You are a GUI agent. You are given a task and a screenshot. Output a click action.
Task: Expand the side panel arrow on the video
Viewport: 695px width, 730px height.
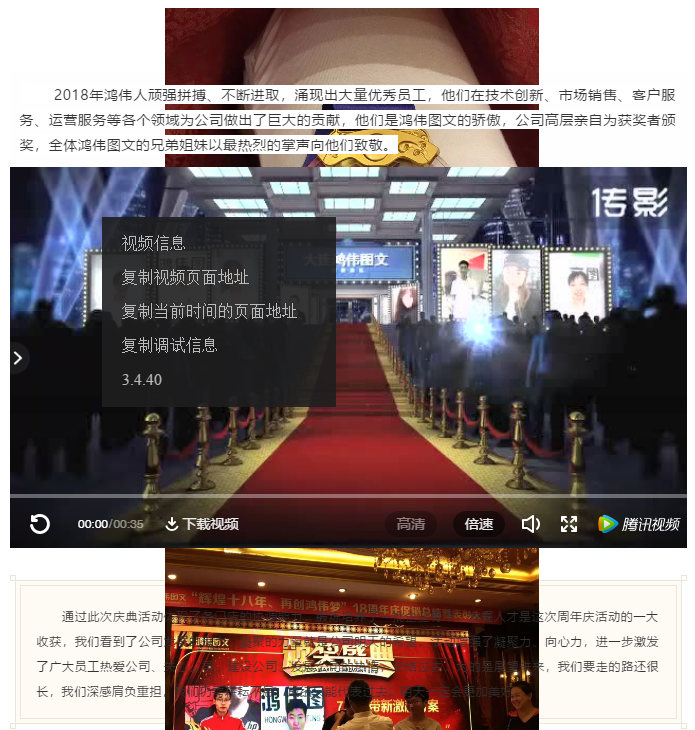(18, 357)
